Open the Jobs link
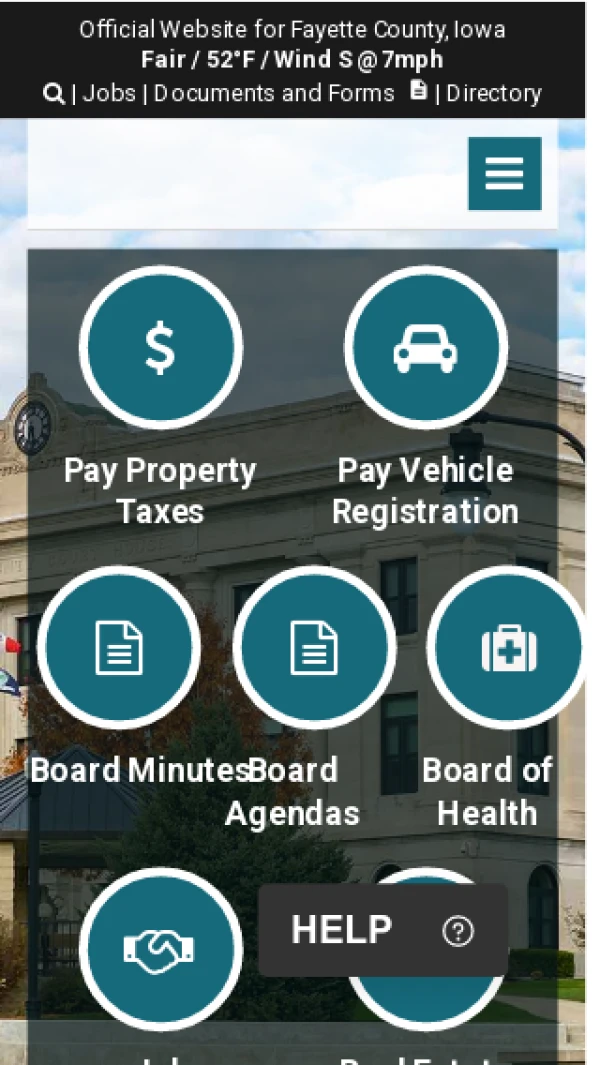Screen dimensions: 600x1065 (110, 94)
